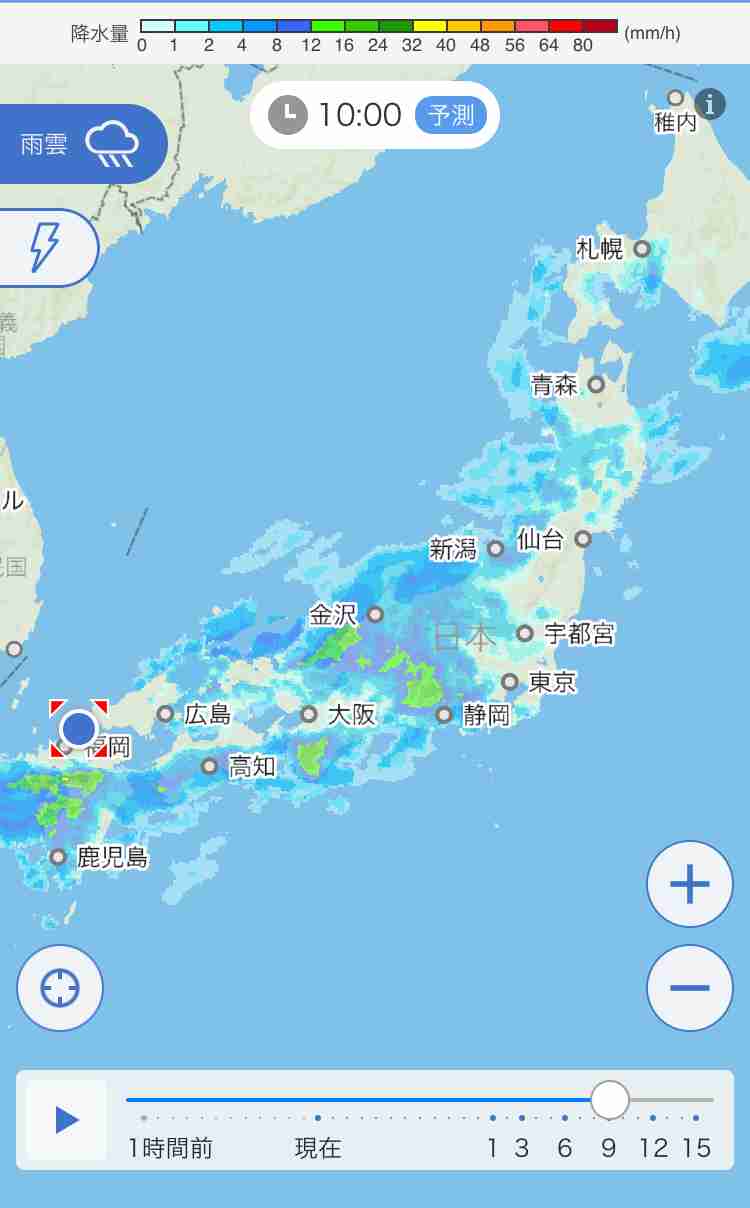This screenshot has height=1208, width=750.
Task: Center map on current location
Action: pyautogui.click(x=60, y=988)
